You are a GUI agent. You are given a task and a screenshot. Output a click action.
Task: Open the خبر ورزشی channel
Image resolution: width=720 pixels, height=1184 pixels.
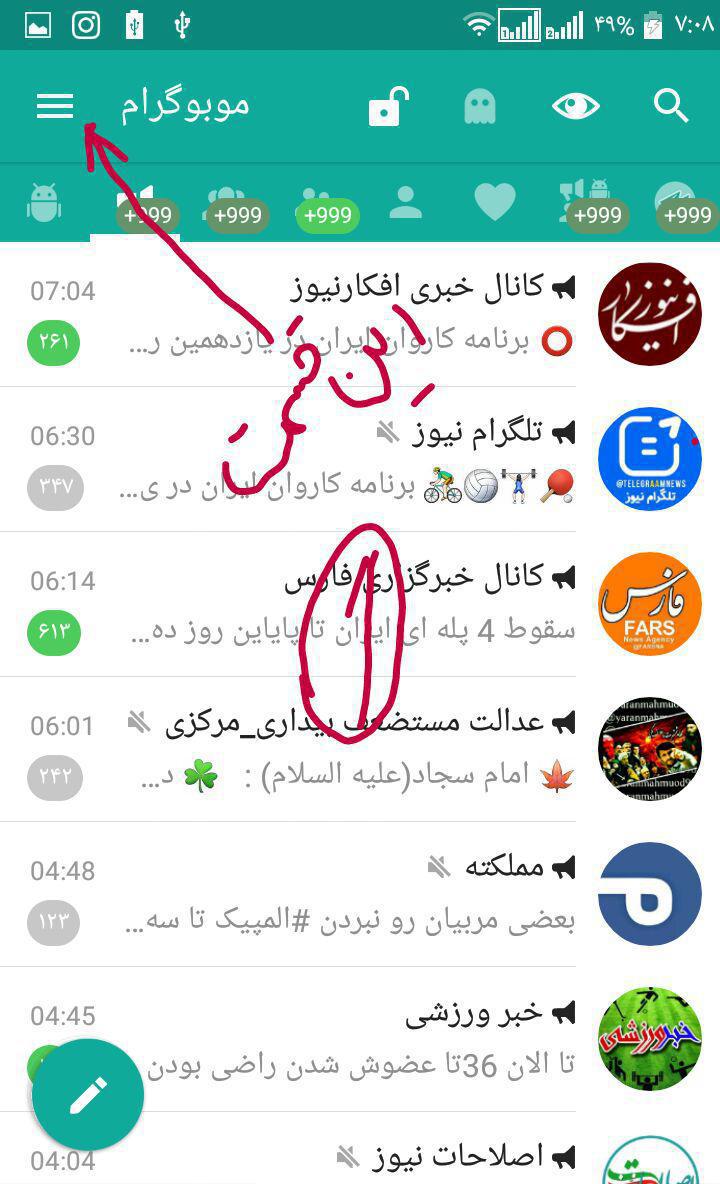click(360, 1039)
